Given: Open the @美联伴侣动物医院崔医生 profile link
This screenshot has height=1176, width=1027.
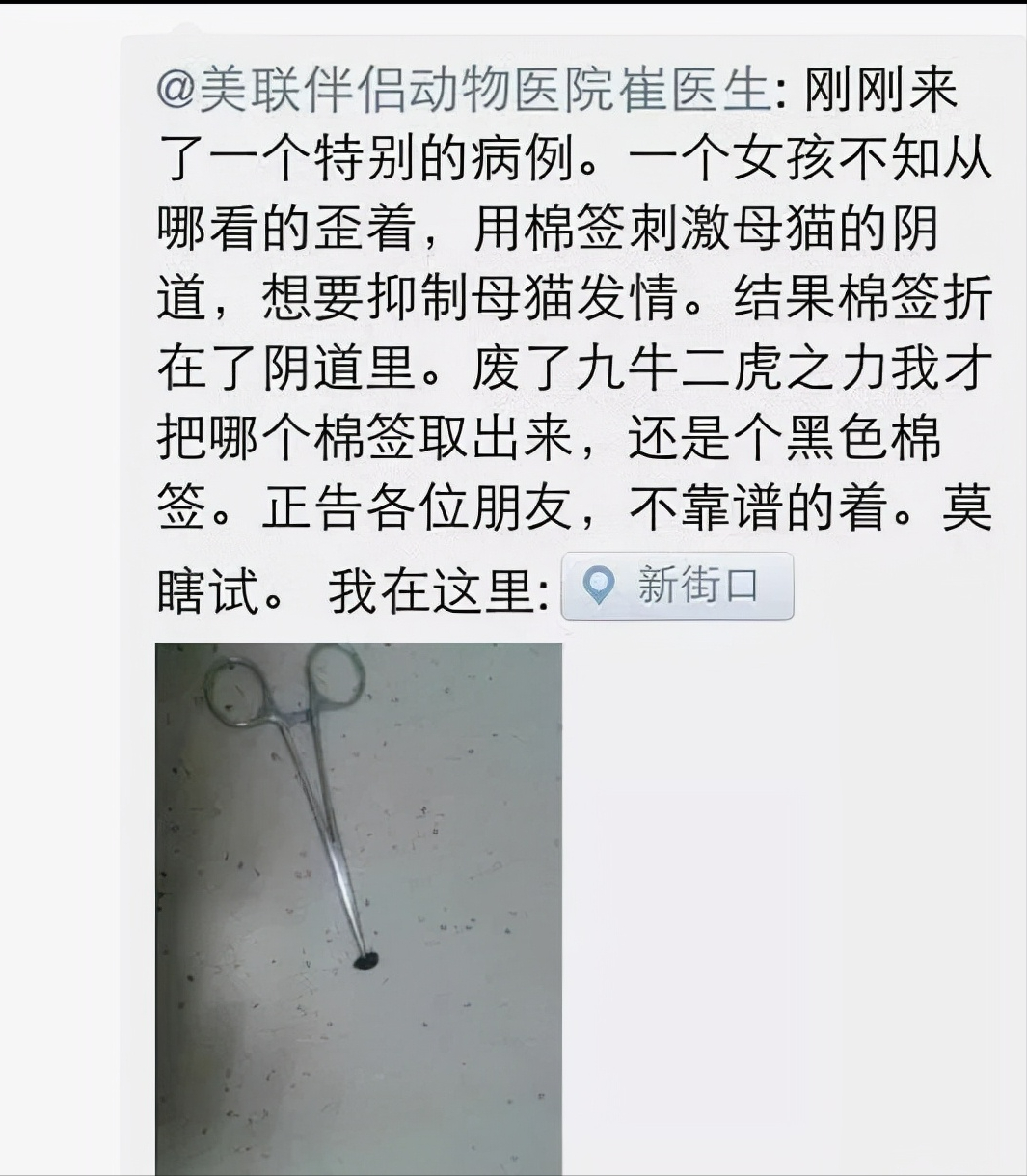Looking at the screenshot, I should [x=463, y=90].
